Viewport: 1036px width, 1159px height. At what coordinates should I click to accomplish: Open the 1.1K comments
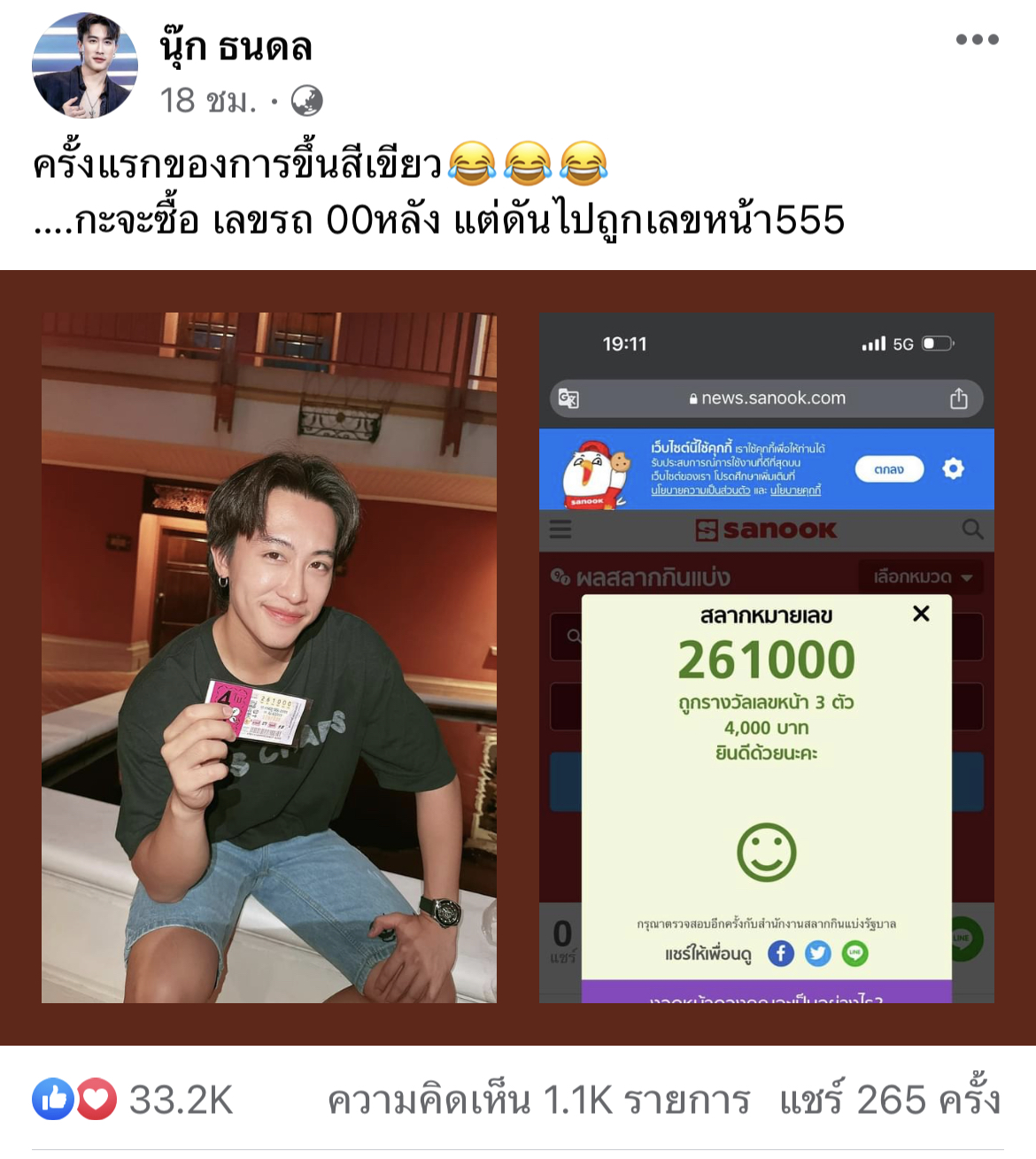538,1100
